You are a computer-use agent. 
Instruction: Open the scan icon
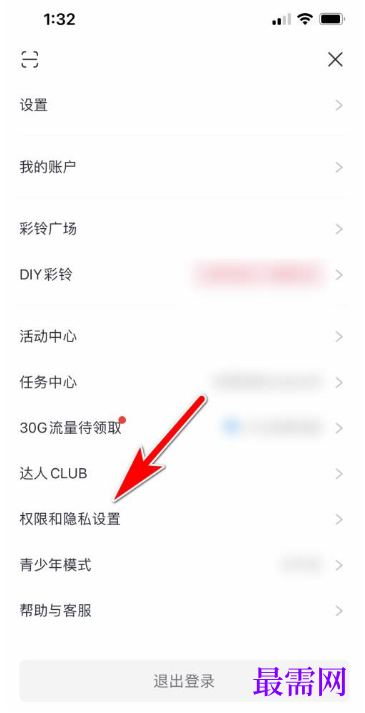coord(30,60)
